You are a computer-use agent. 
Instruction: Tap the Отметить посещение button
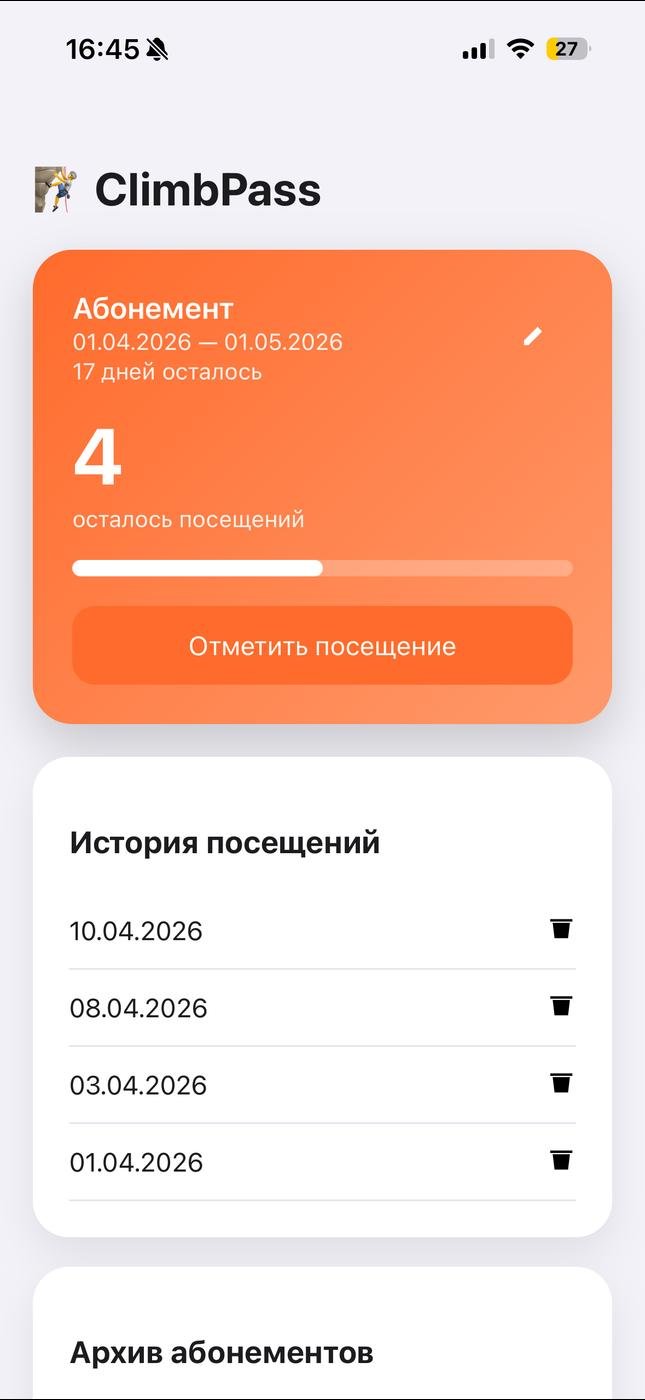(322, 646)
